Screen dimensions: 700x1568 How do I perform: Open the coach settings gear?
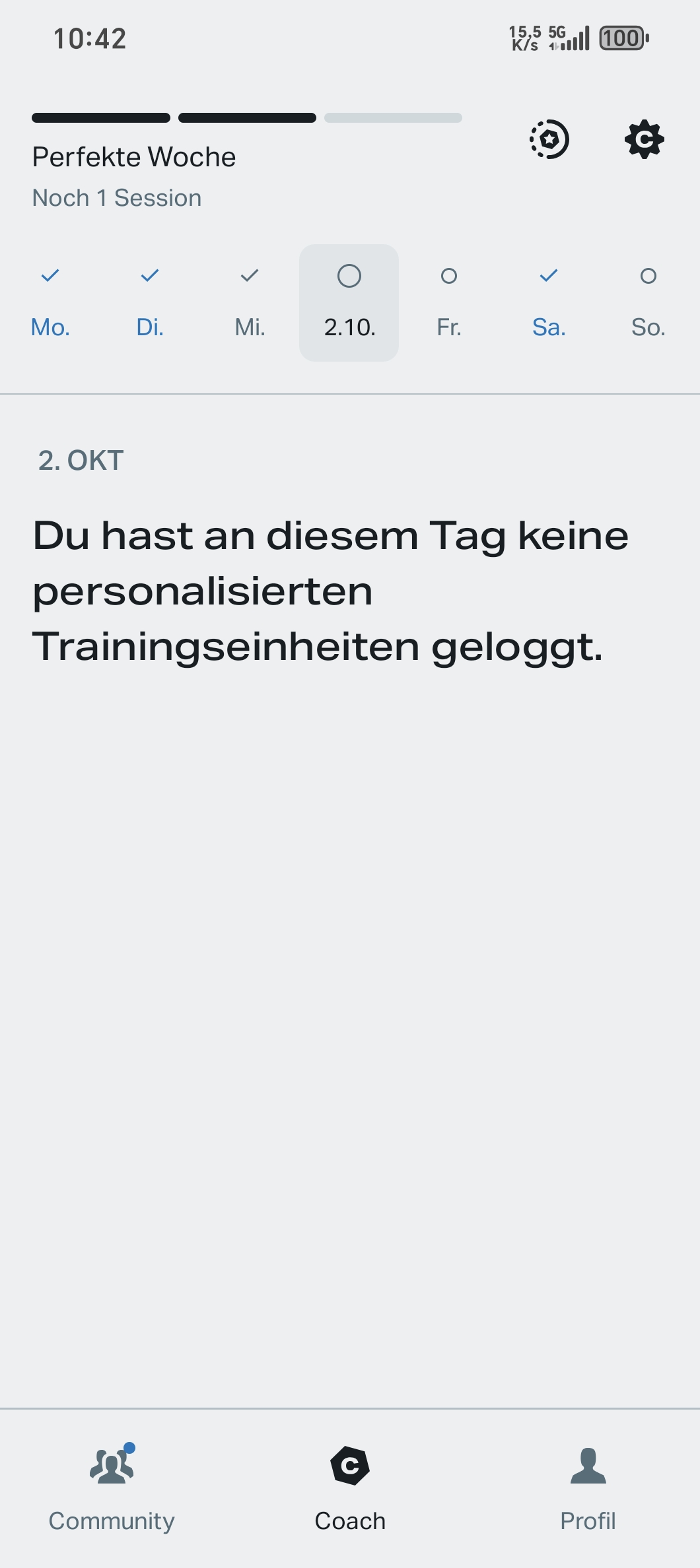(x=644, y=139)
